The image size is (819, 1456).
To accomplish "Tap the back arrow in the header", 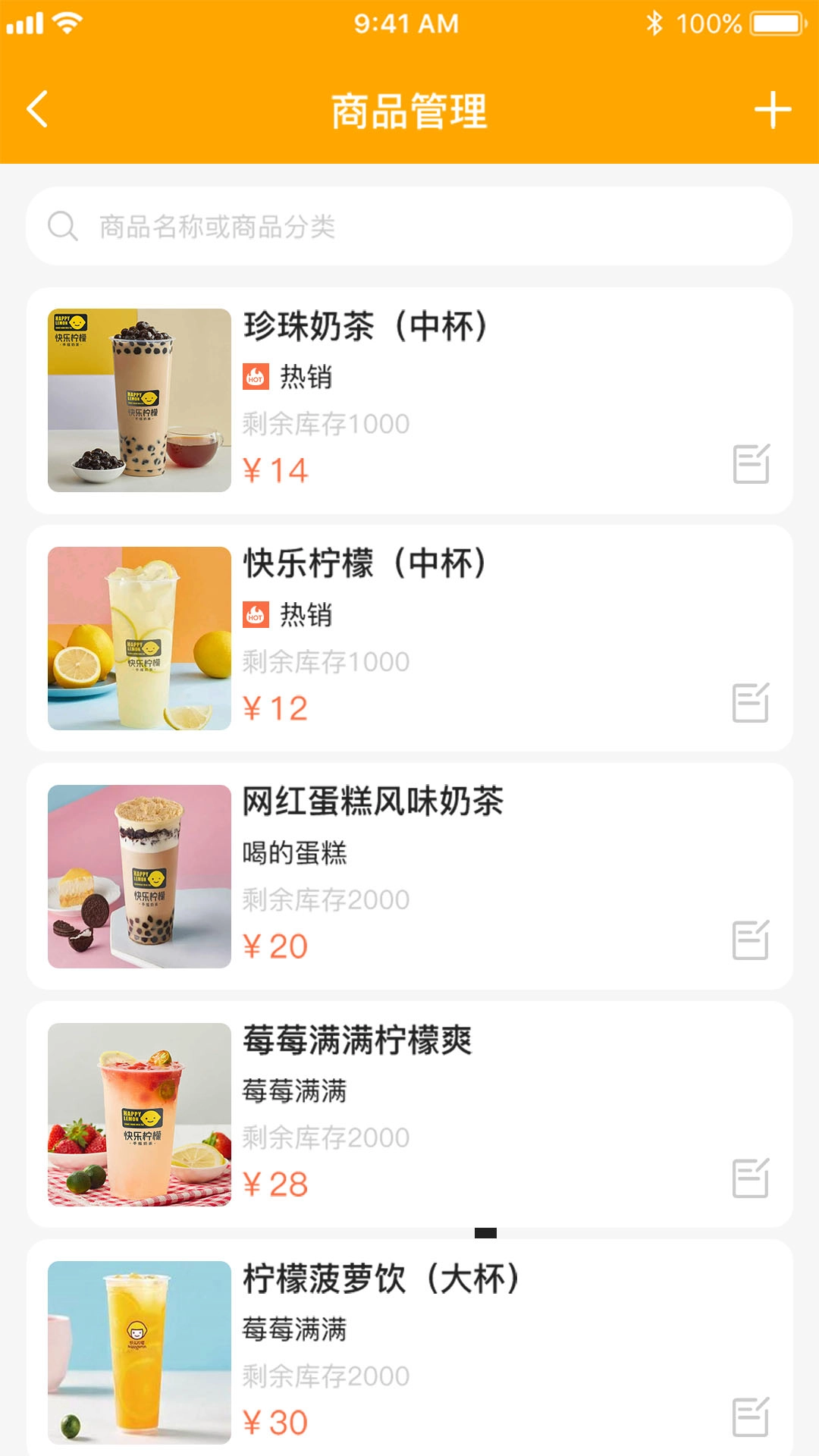I will click(36, 108).
